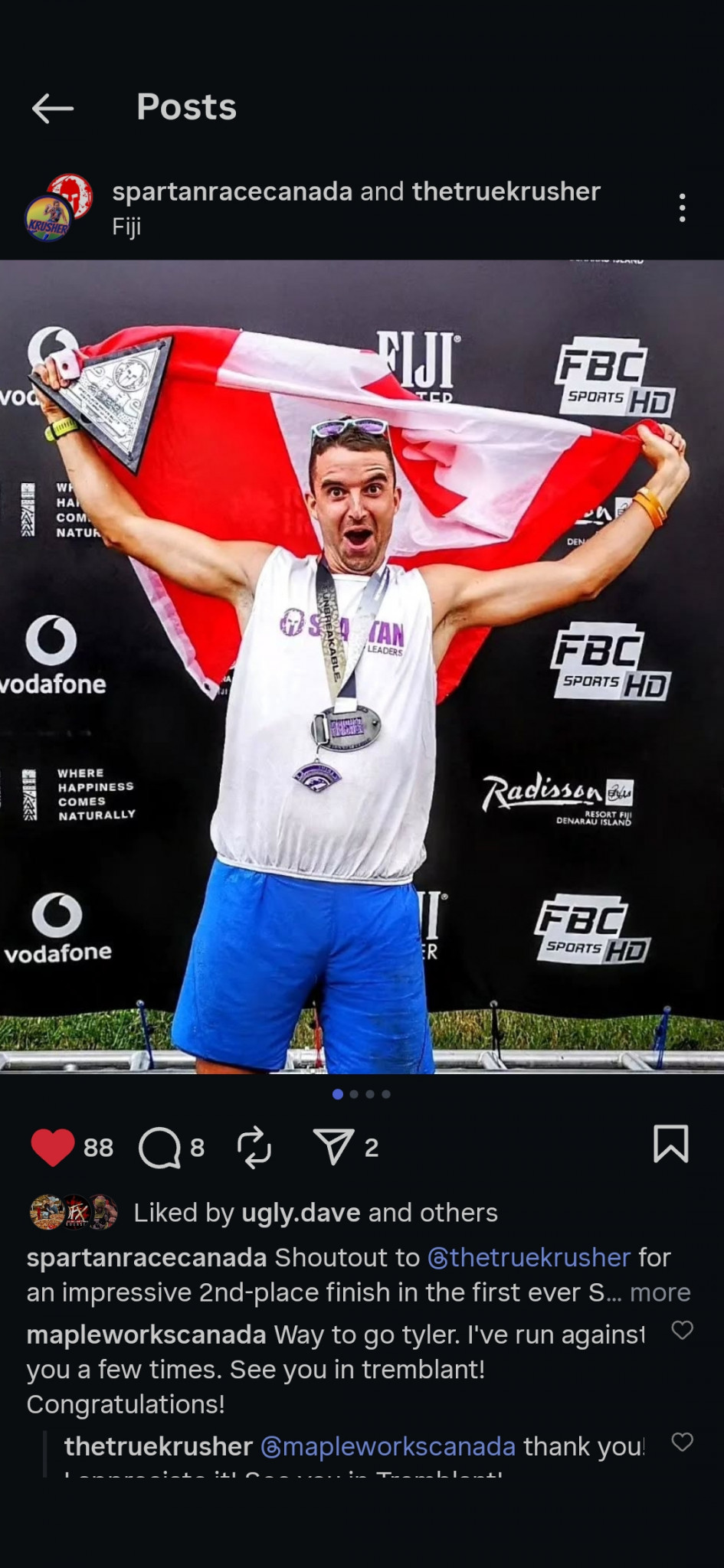Go back using the arrow icon
Screen dimensions: 724x1568
tap(52, 108)
